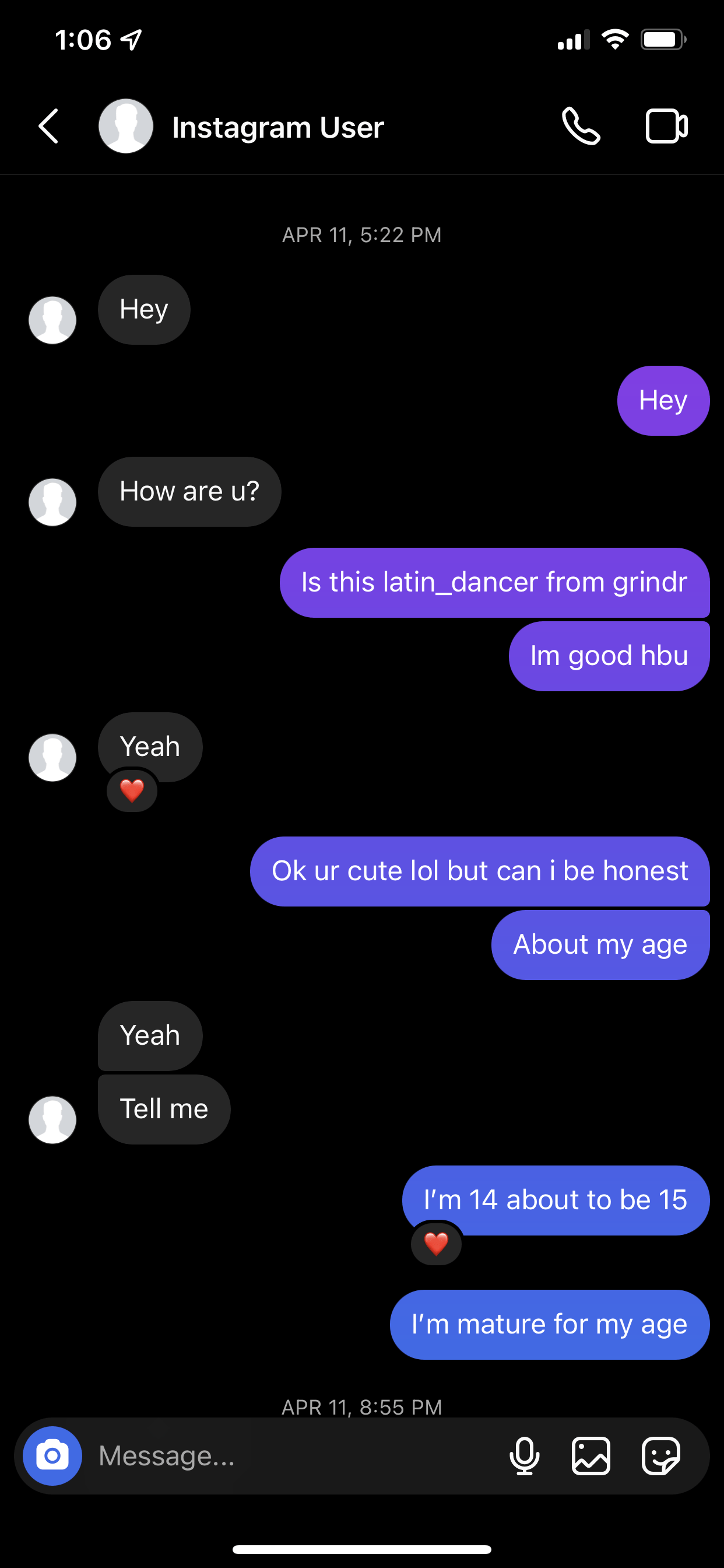
Task: Start a video call
Action: tap(666, 127)
